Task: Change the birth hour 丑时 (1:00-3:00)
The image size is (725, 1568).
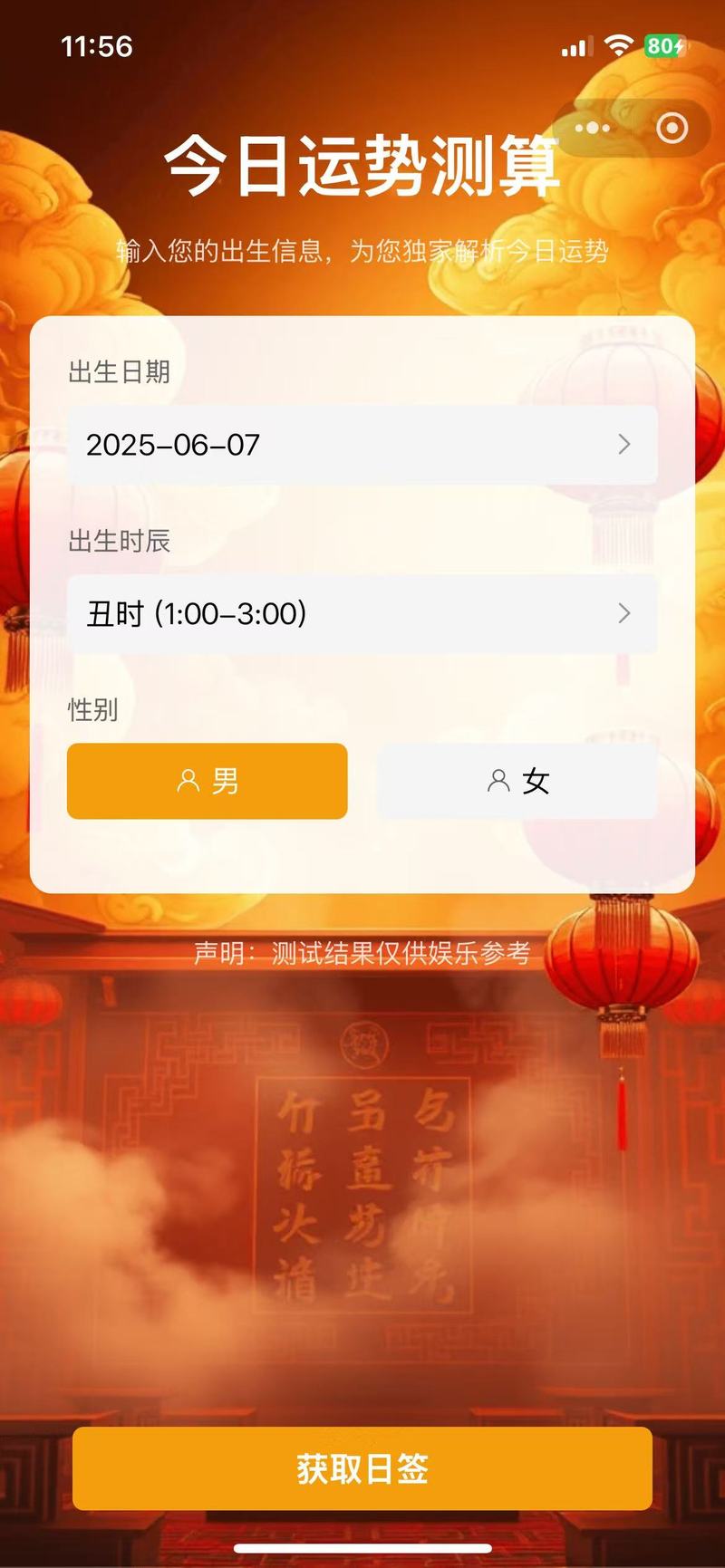Action: point(362,614)
